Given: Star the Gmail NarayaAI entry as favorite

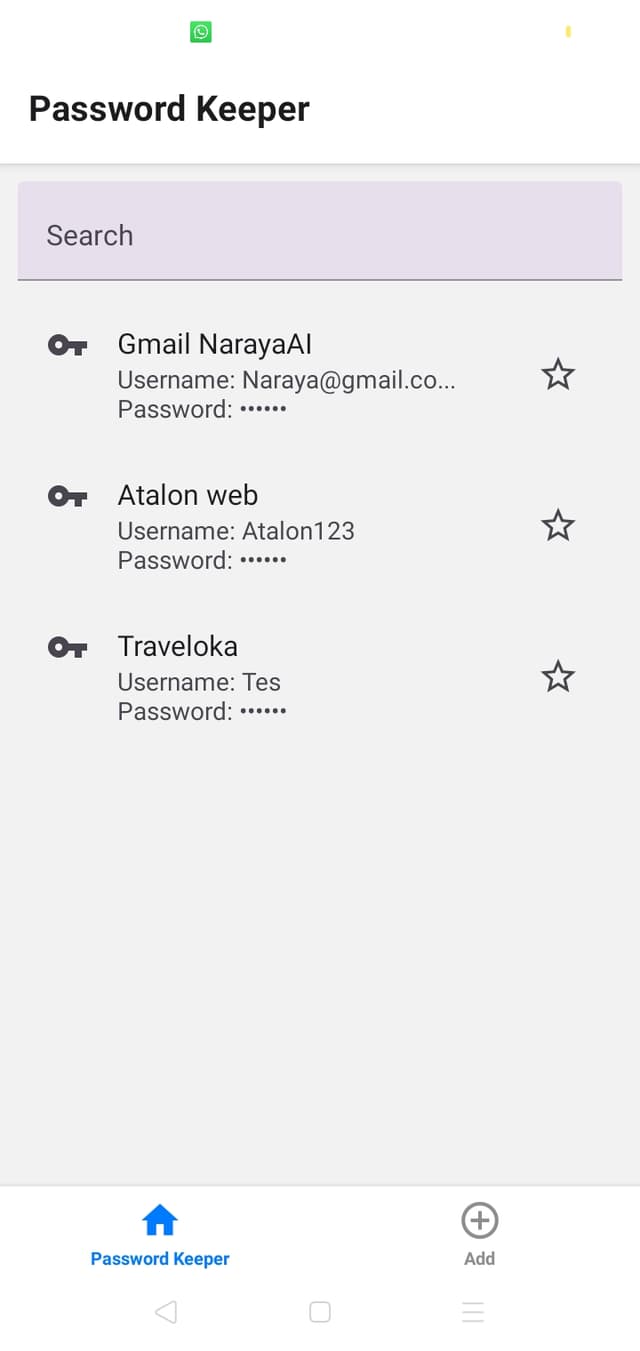Looking at the screenshot, I should pos(558,375).
